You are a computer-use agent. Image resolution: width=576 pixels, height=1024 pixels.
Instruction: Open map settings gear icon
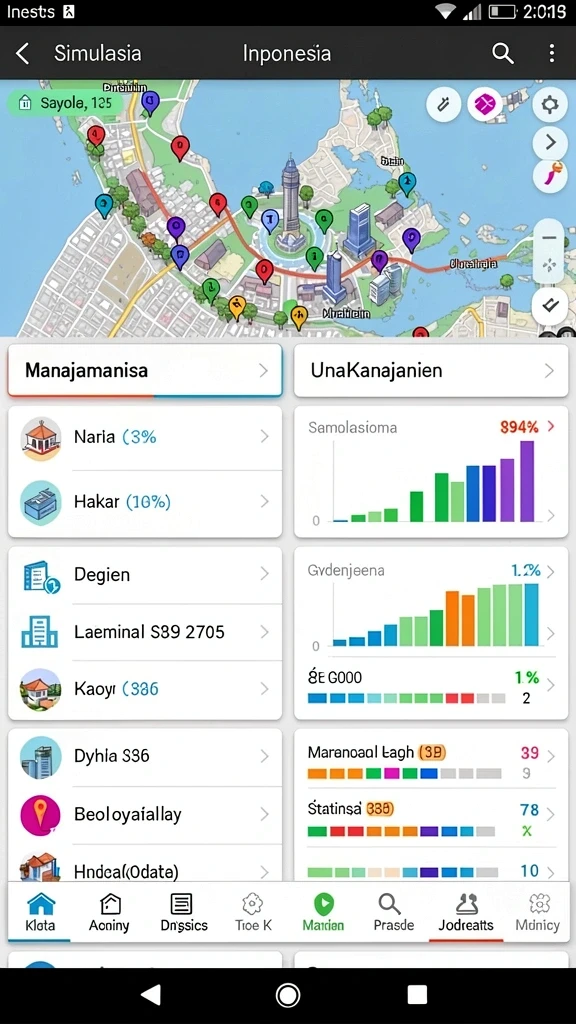550,104
